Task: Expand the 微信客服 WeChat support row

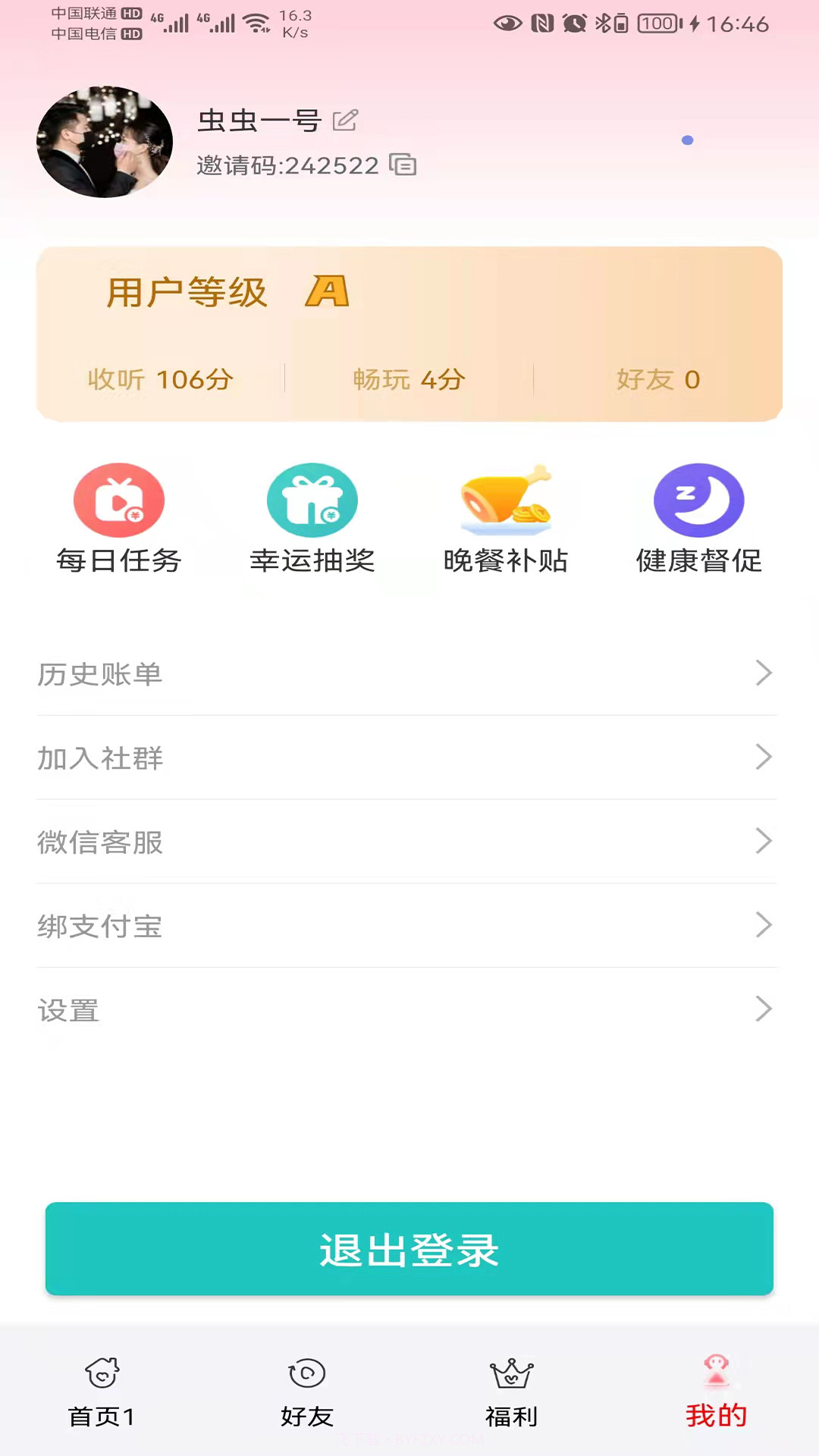Action: click(x=409, y=842)
